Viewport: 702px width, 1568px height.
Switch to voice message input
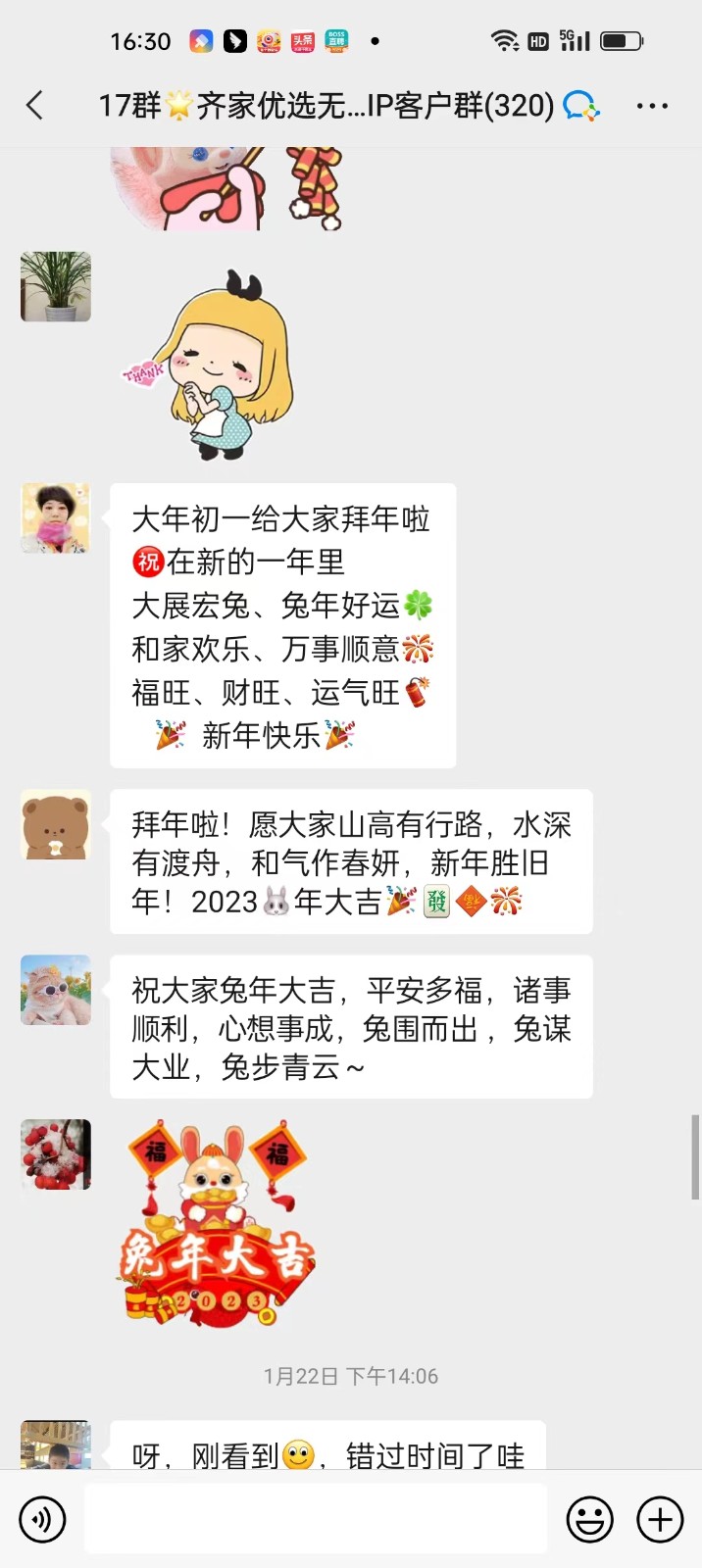(42, 1520)
